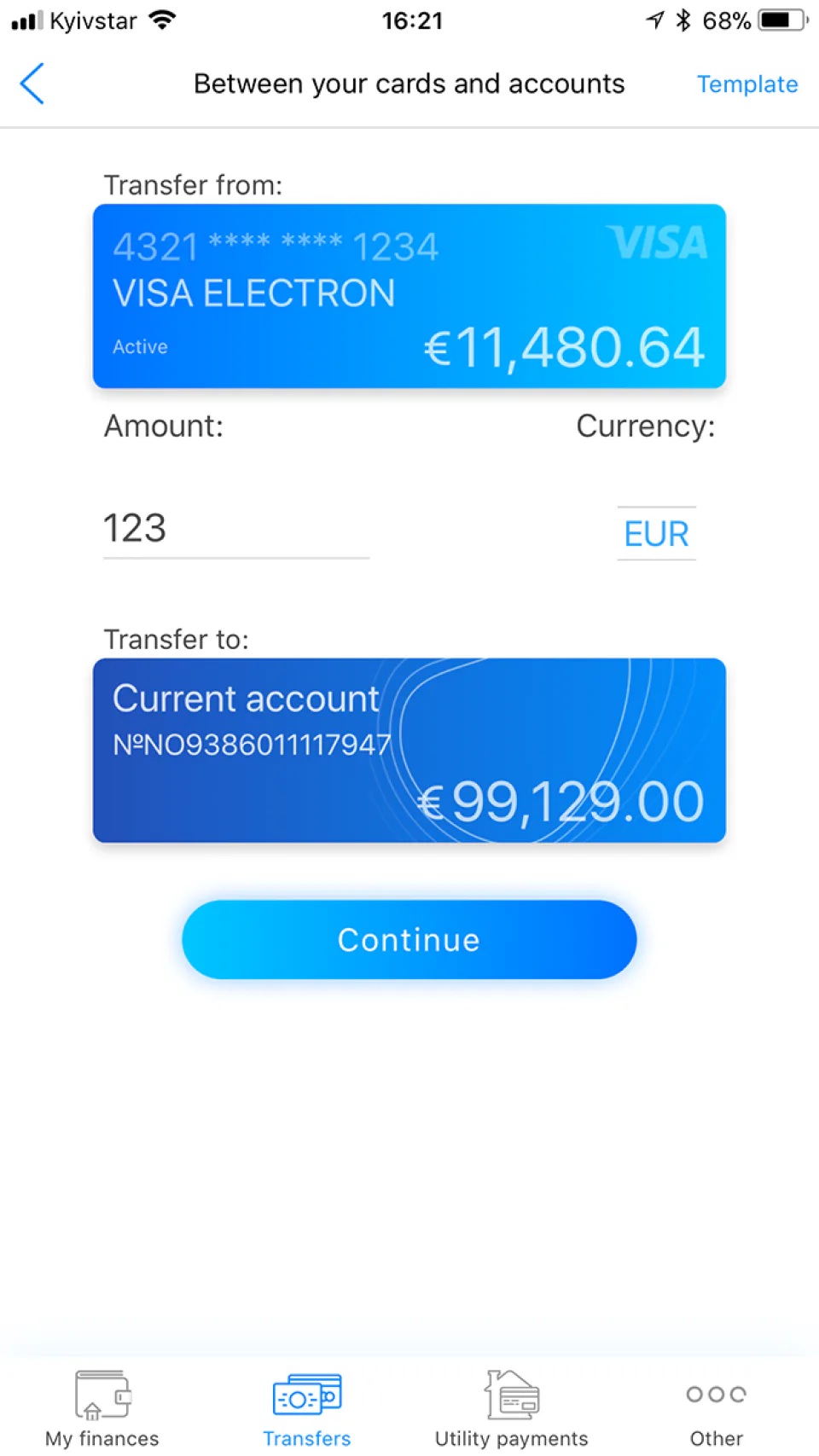The width and height of the screenshot is (819, 1456).
Task: Change the EUR currency selector
Action: click(x=656, y=534)
